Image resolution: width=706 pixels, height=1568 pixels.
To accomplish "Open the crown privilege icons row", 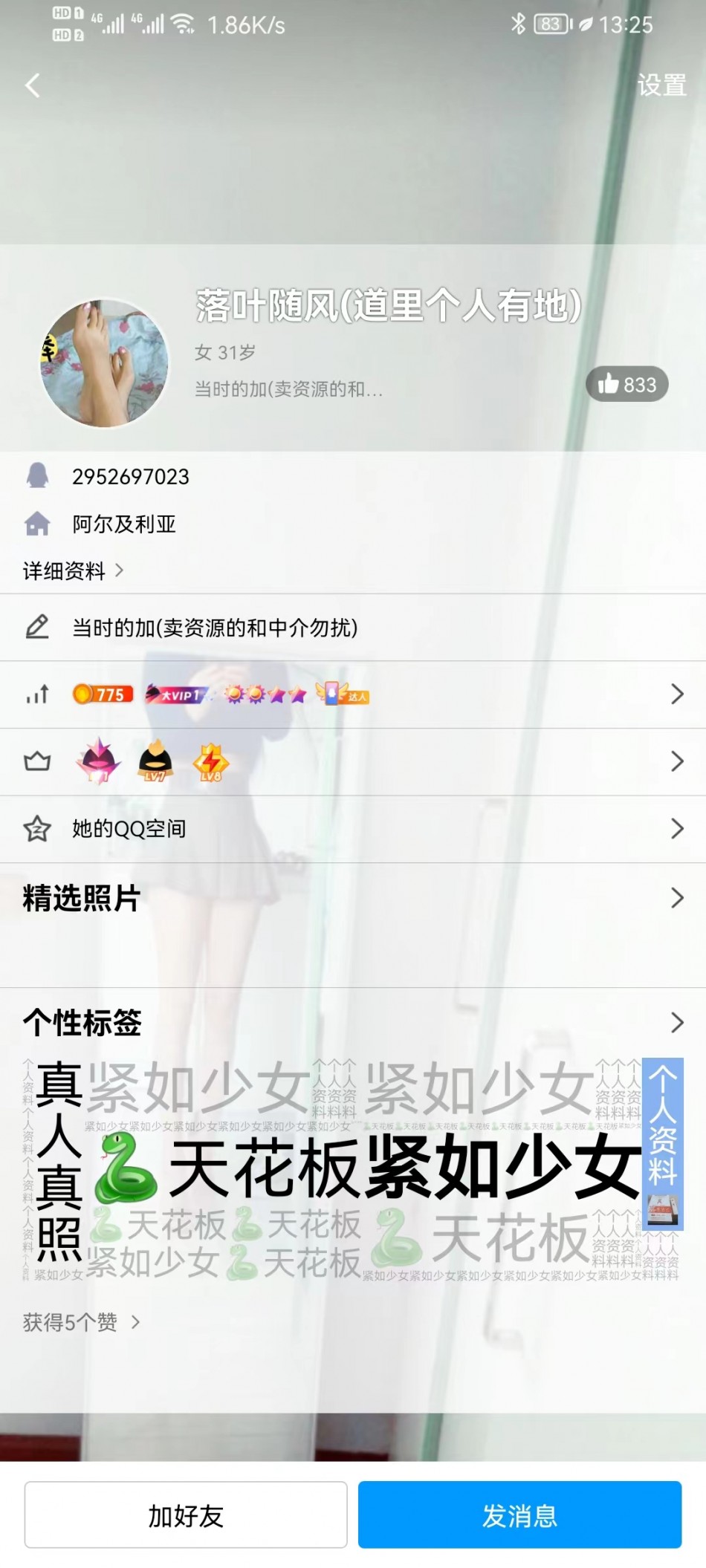I will pos(353,761).
